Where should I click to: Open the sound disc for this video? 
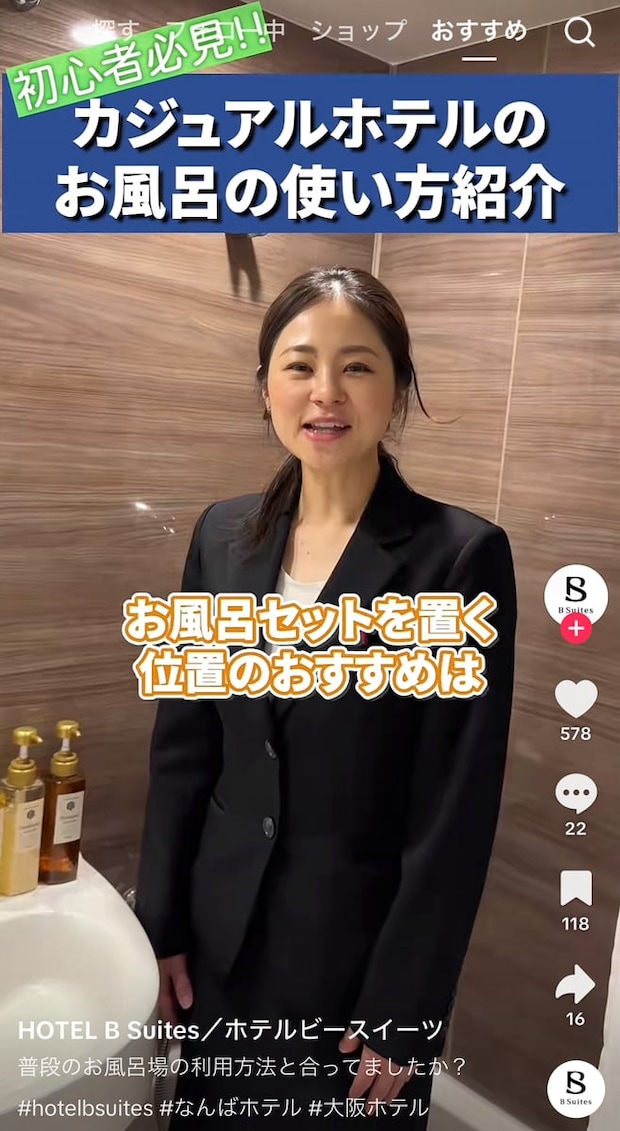pyautogui.click(x=575, y=1089)
